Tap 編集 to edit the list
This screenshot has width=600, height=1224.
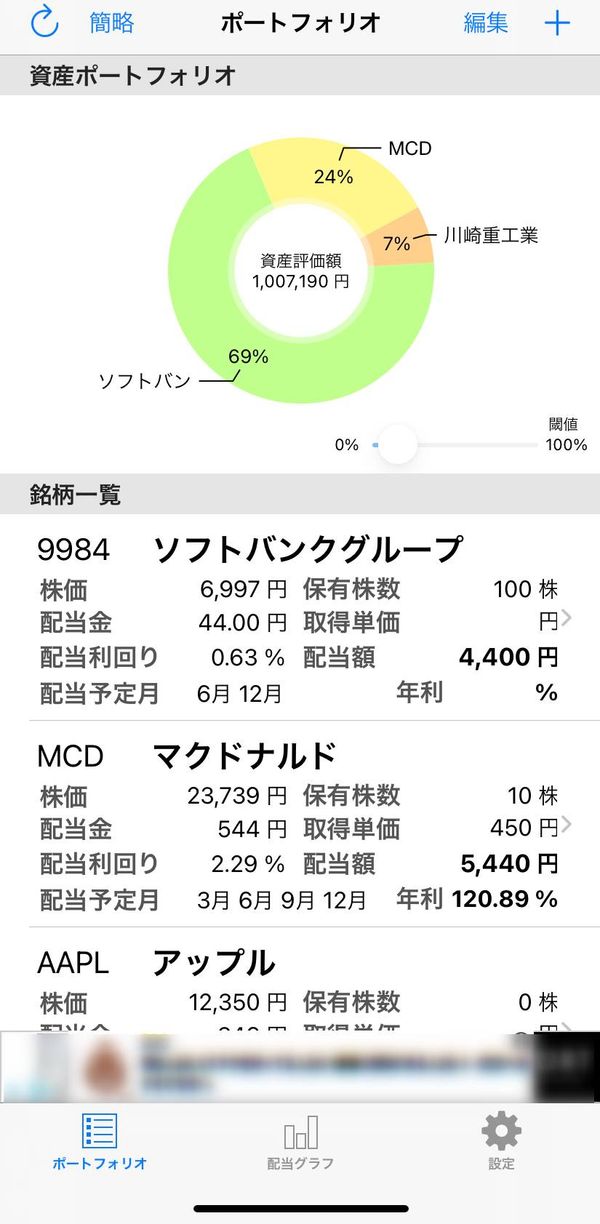click(x=486, y=24)
